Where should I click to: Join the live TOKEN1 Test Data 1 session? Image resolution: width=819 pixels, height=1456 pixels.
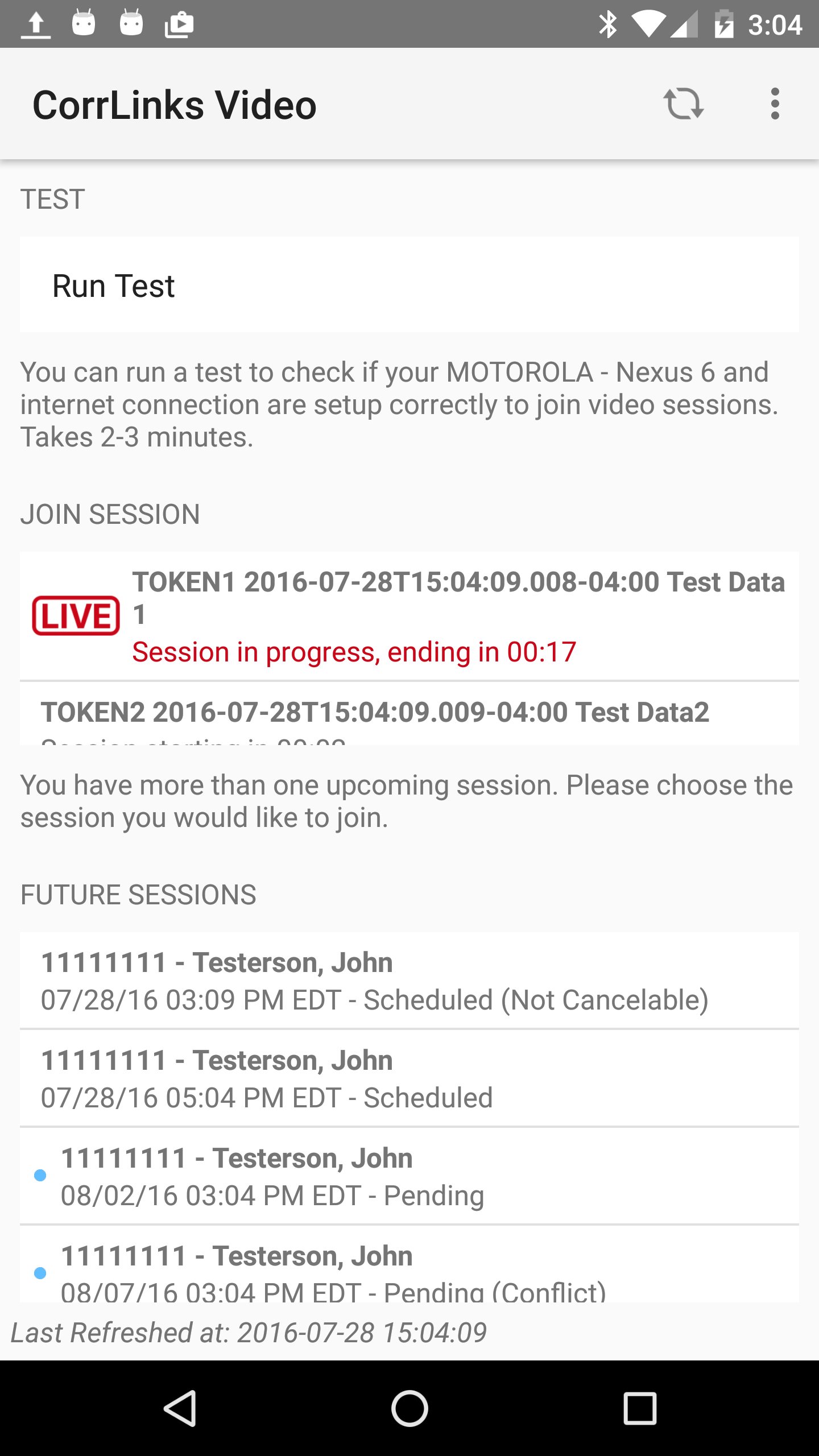pyautogui.click(x=409, y=616)
